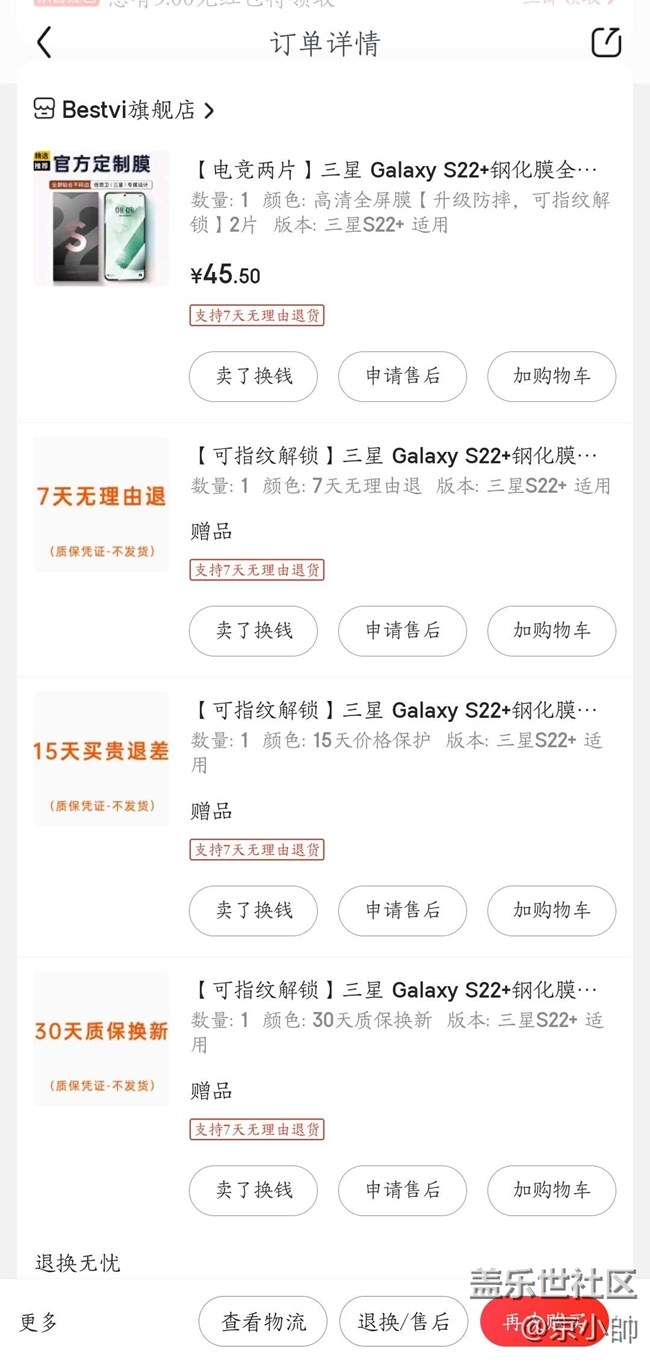Open the 更多 options
Screen dimensions: 650x1364
pos(39,1322)
